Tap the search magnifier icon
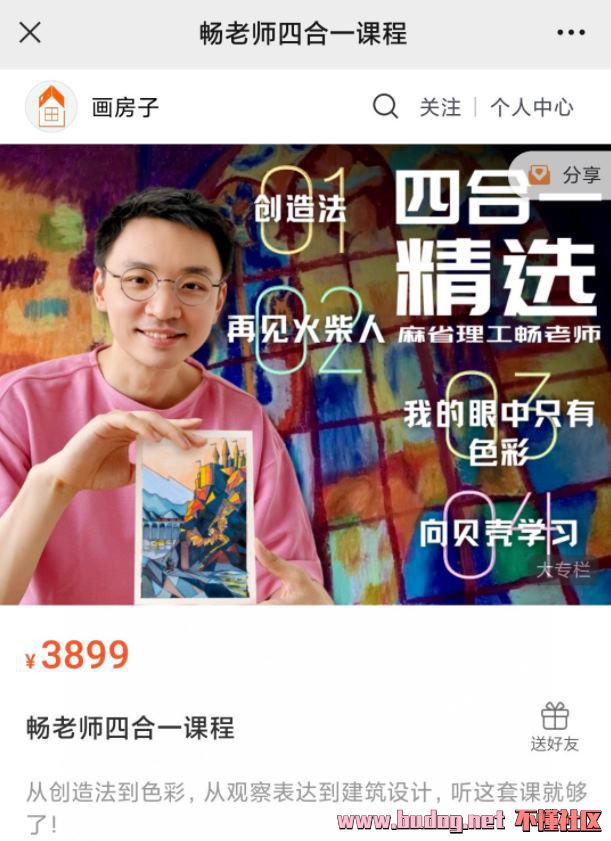This screenshot has width=611, height=841. point(385,106)
